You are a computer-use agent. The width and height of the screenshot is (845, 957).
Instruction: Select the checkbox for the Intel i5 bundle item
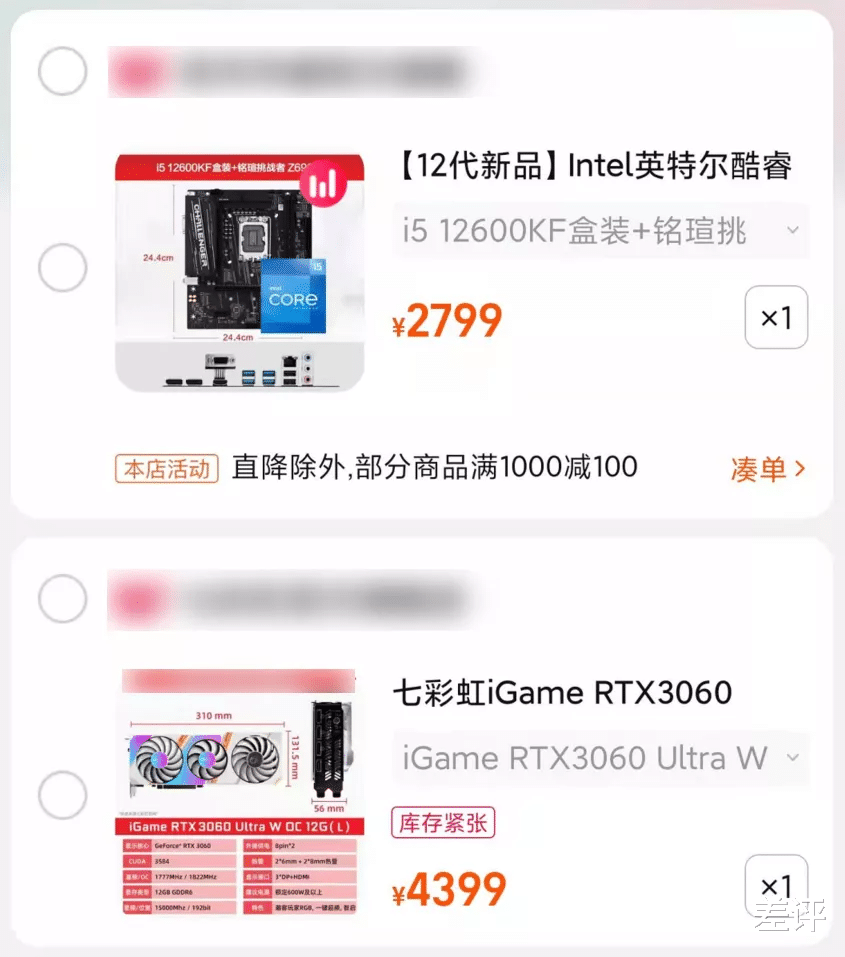[x=62, y=268]
